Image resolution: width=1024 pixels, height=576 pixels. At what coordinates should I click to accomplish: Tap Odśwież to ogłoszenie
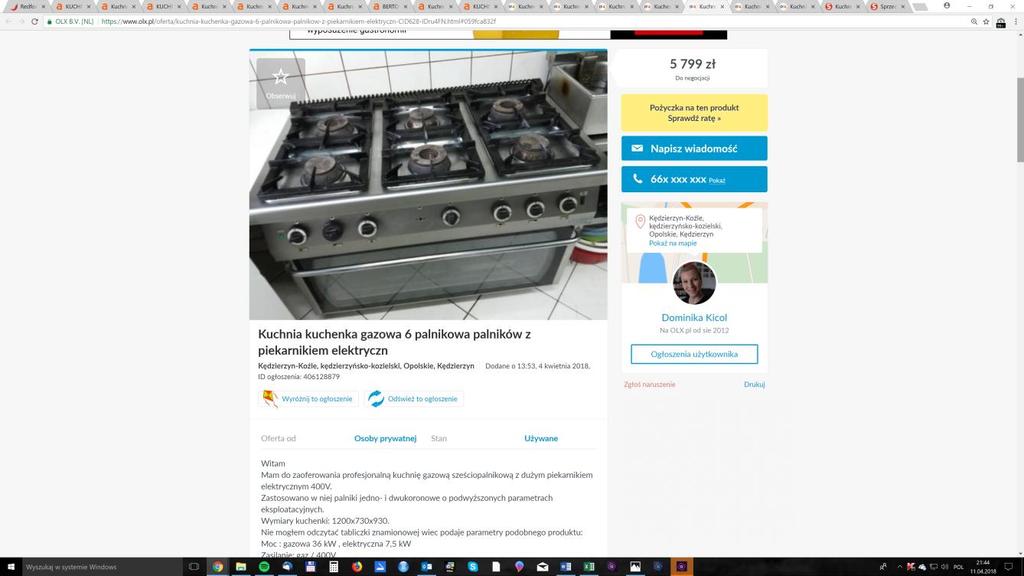coord(414,399)
